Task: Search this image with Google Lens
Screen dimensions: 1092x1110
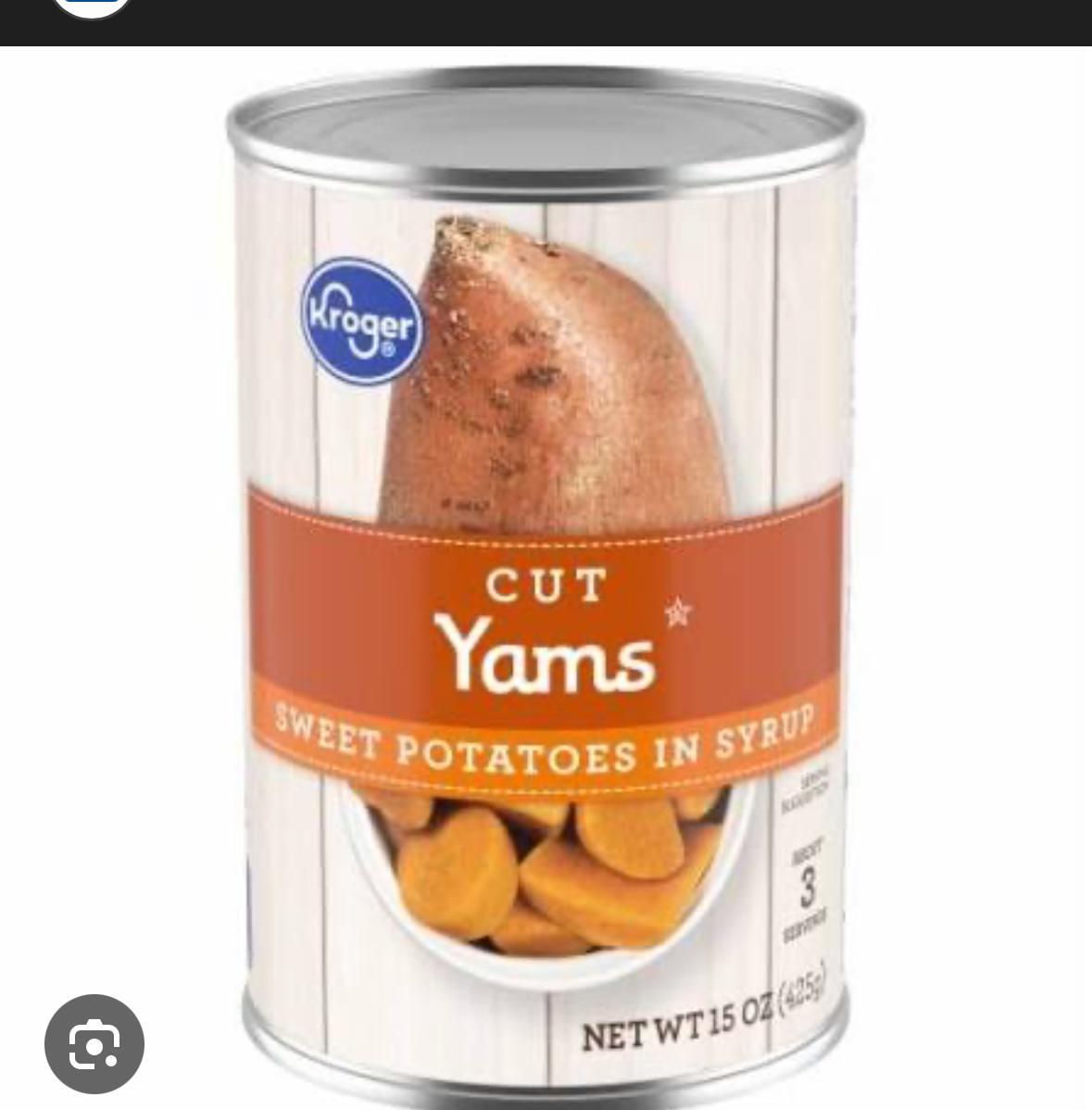Action: [x=94, y=1044]
